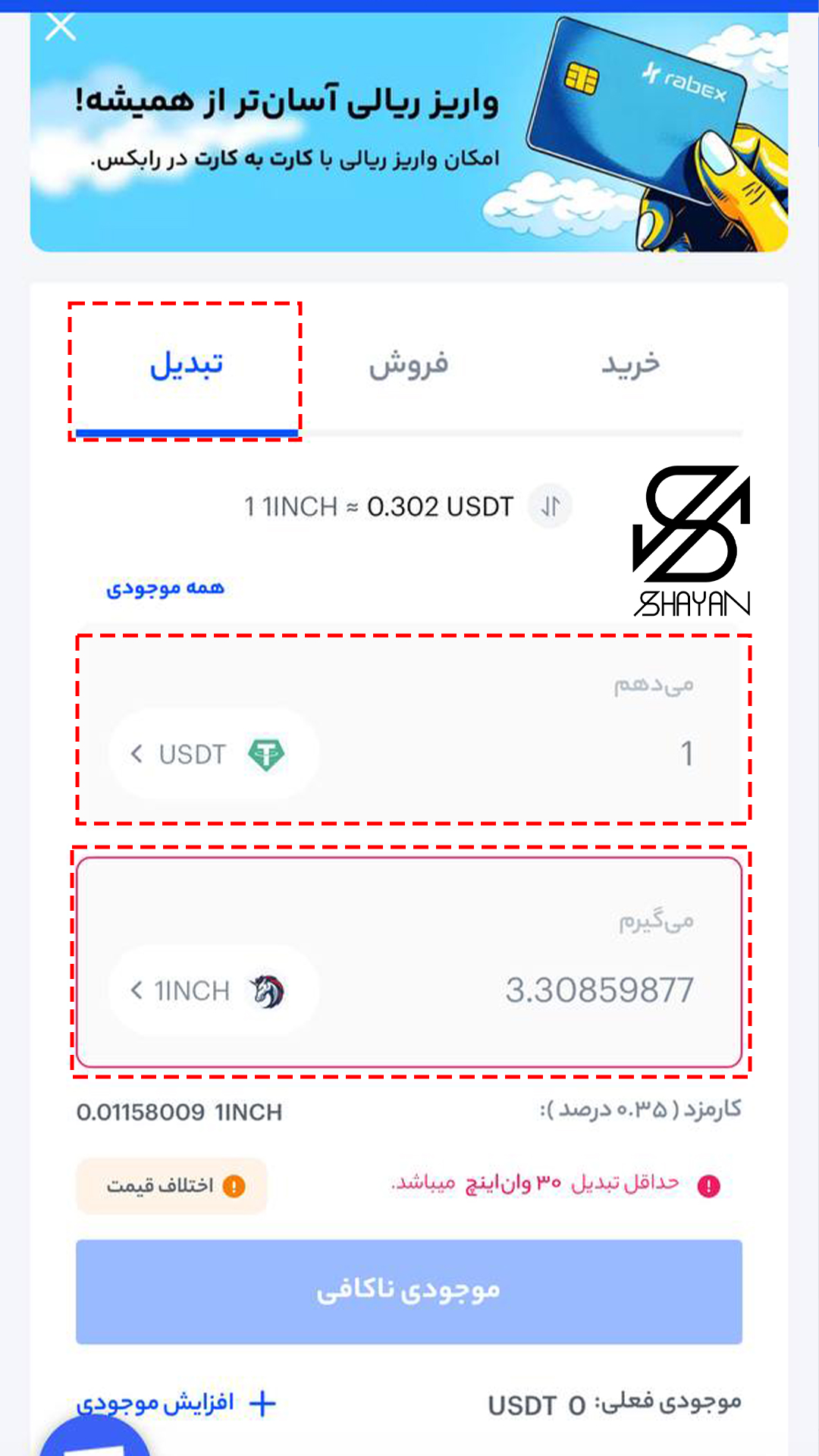Close the card deposit banner
819x1456 pixels.
pos(61,28)
